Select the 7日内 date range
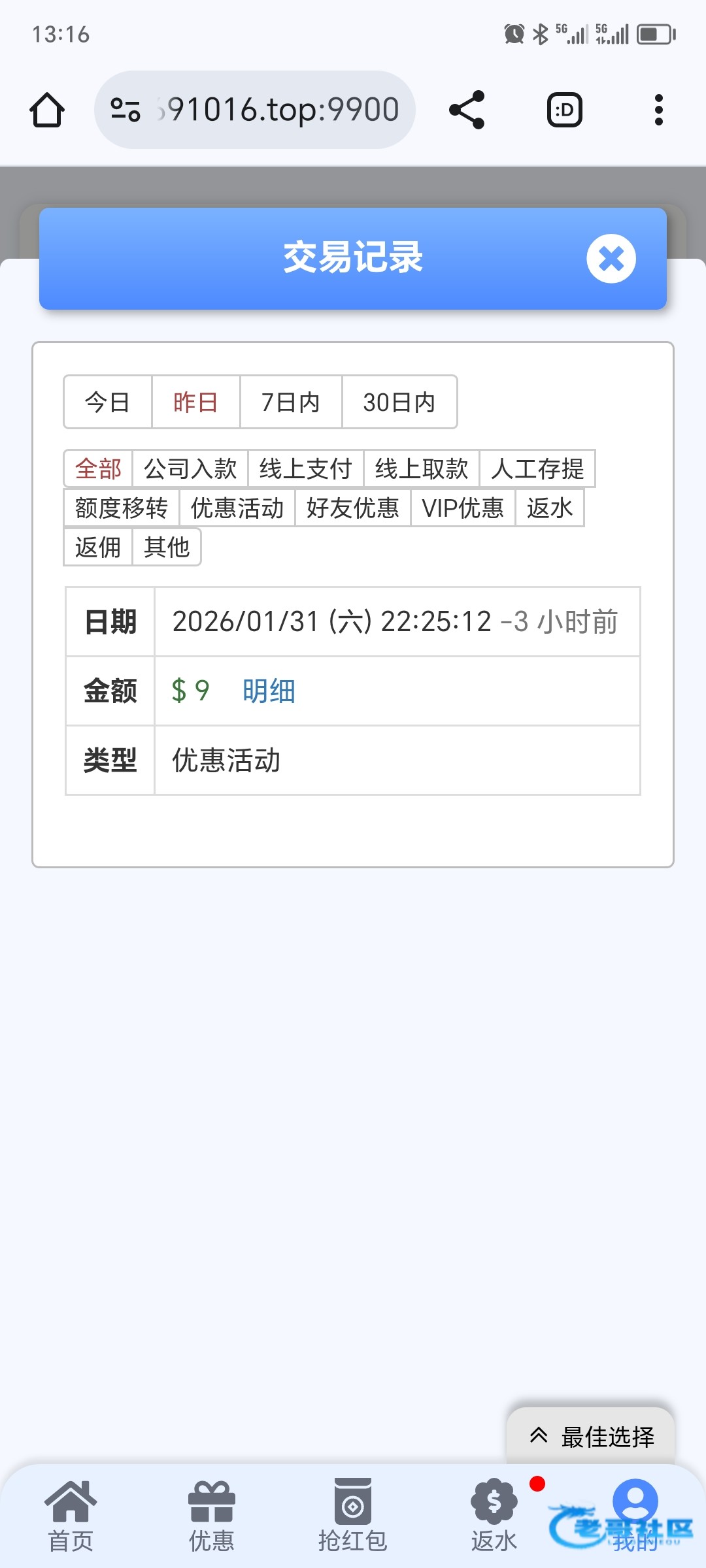 [x=291, y=402]
